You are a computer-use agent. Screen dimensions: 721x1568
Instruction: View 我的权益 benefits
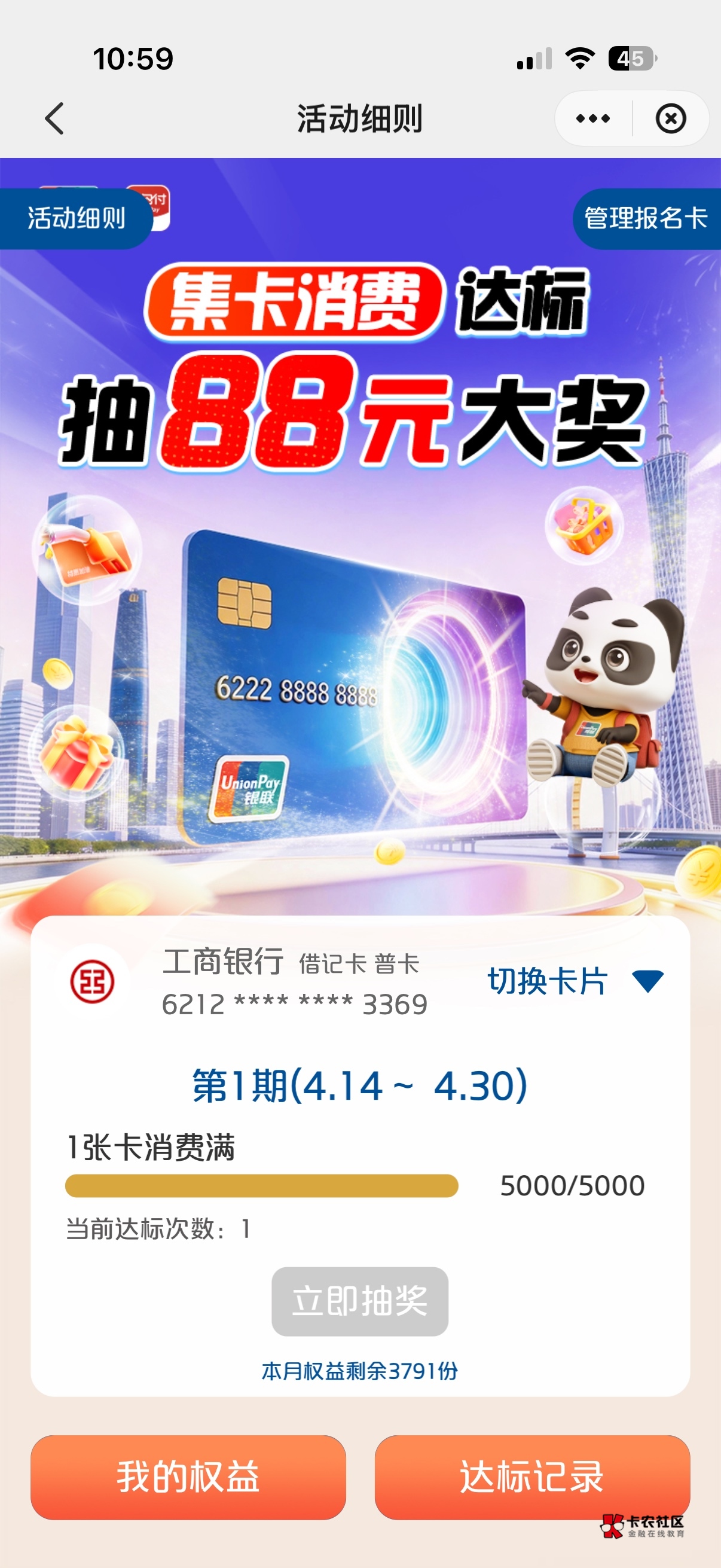pos(188,1477)
